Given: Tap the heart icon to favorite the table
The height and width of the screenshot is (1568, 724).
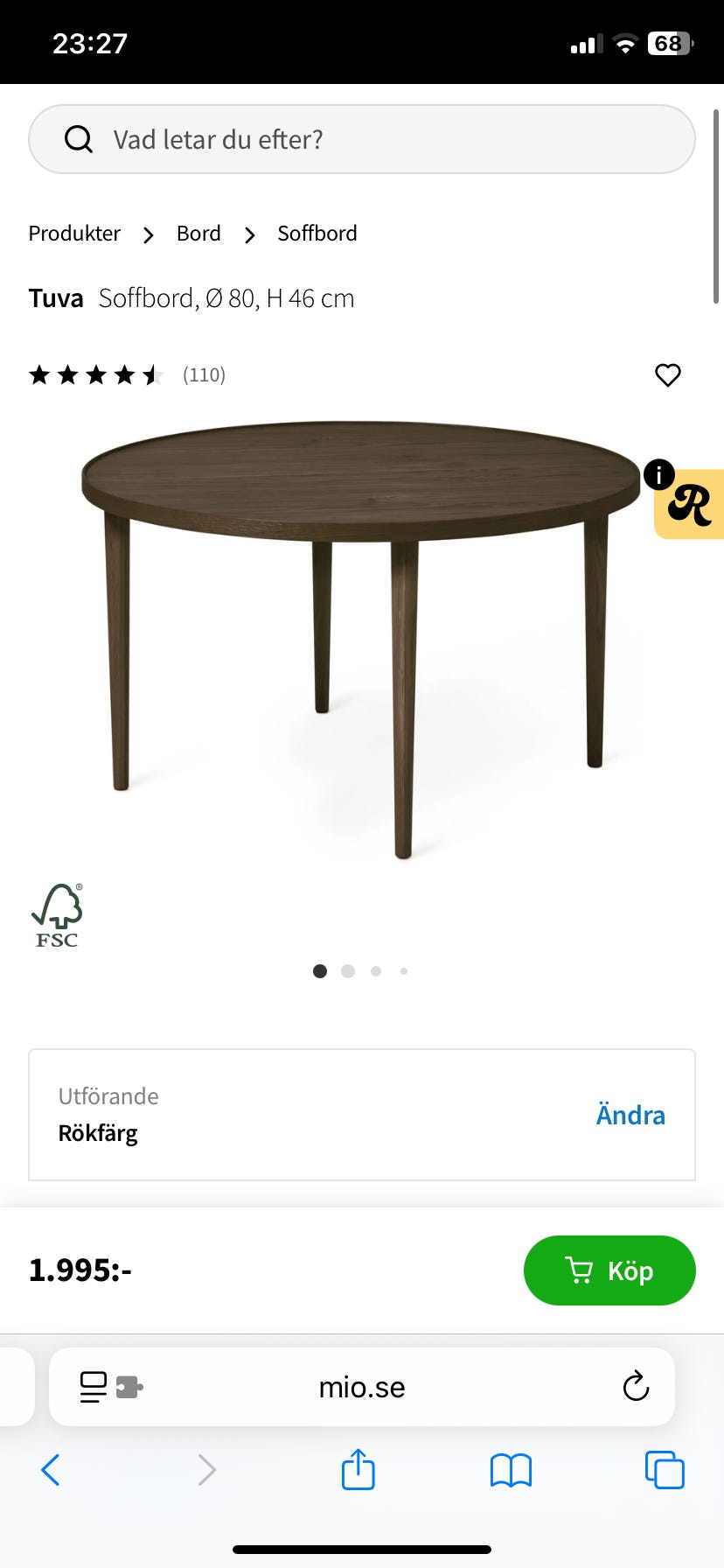Looking at the screenshot, I should 667,374.
